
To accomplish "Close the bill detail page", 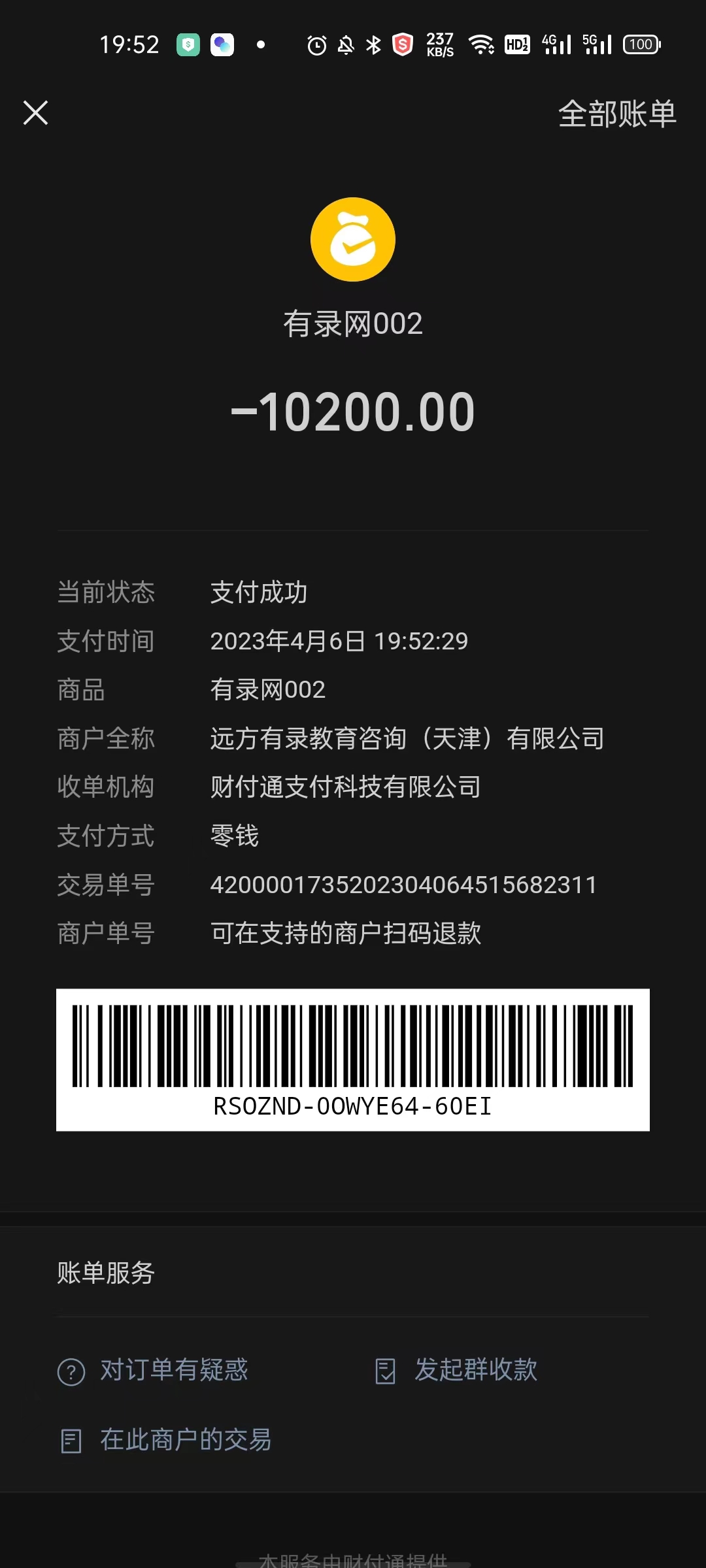I will [x=36, y=113].
